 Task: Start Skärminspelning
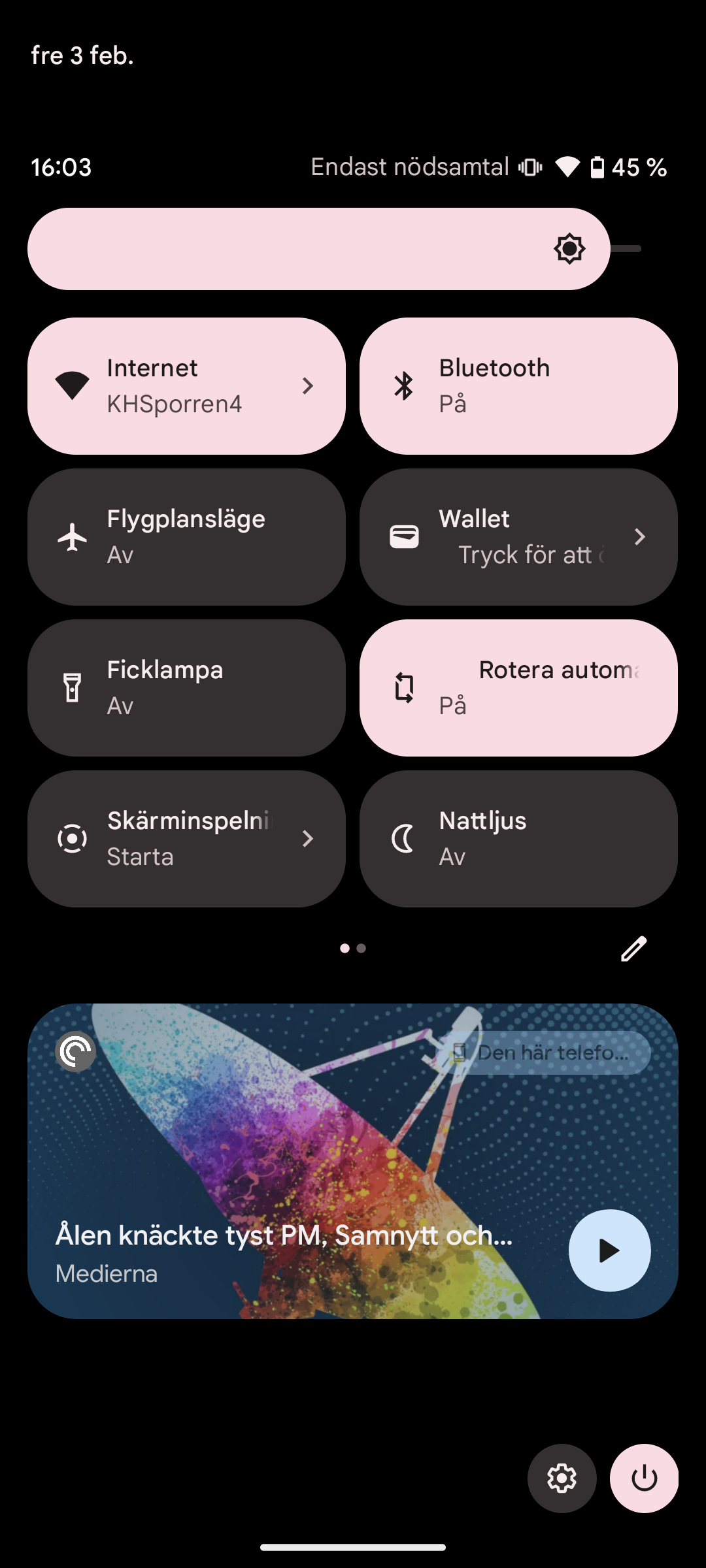pos(186,839)
